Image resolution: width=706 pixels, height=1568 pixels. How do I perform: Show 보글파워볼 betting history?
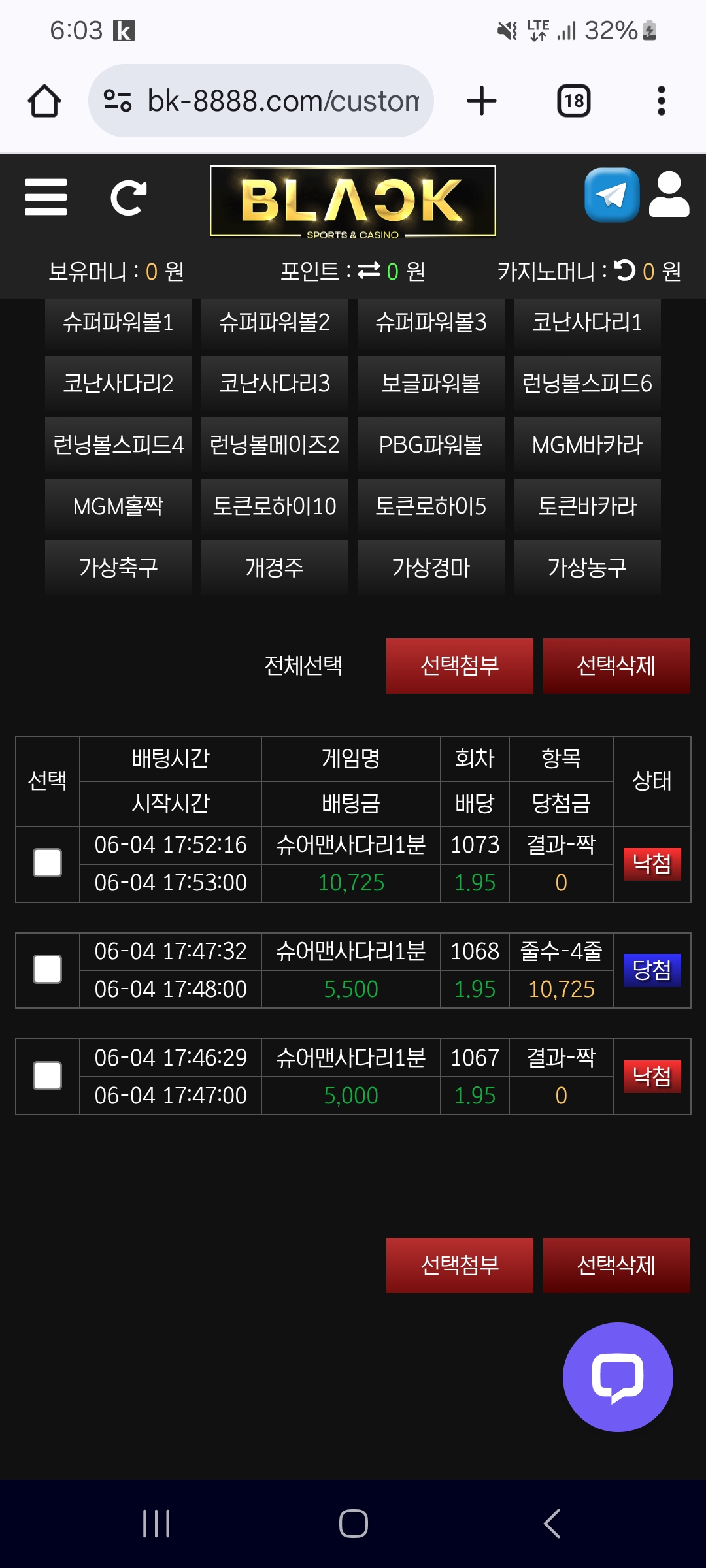pyautogui.click(x=431, y=384)
